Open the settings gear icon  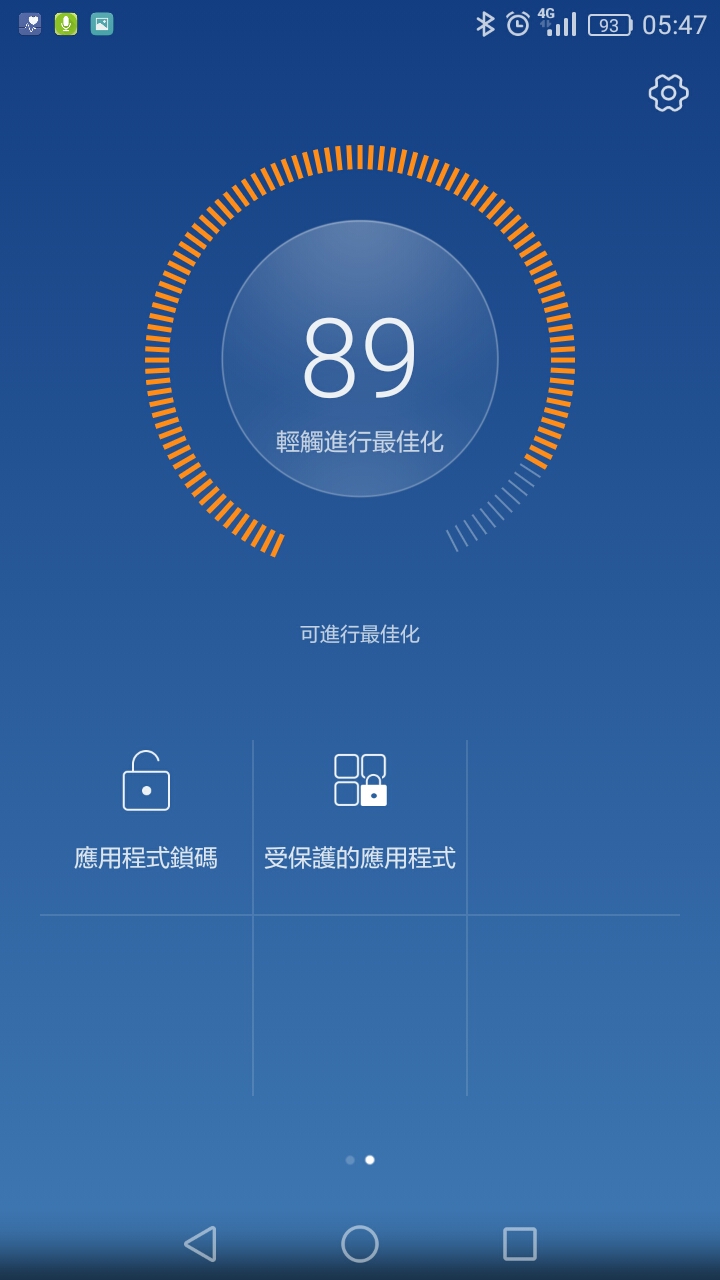point(668,93)
